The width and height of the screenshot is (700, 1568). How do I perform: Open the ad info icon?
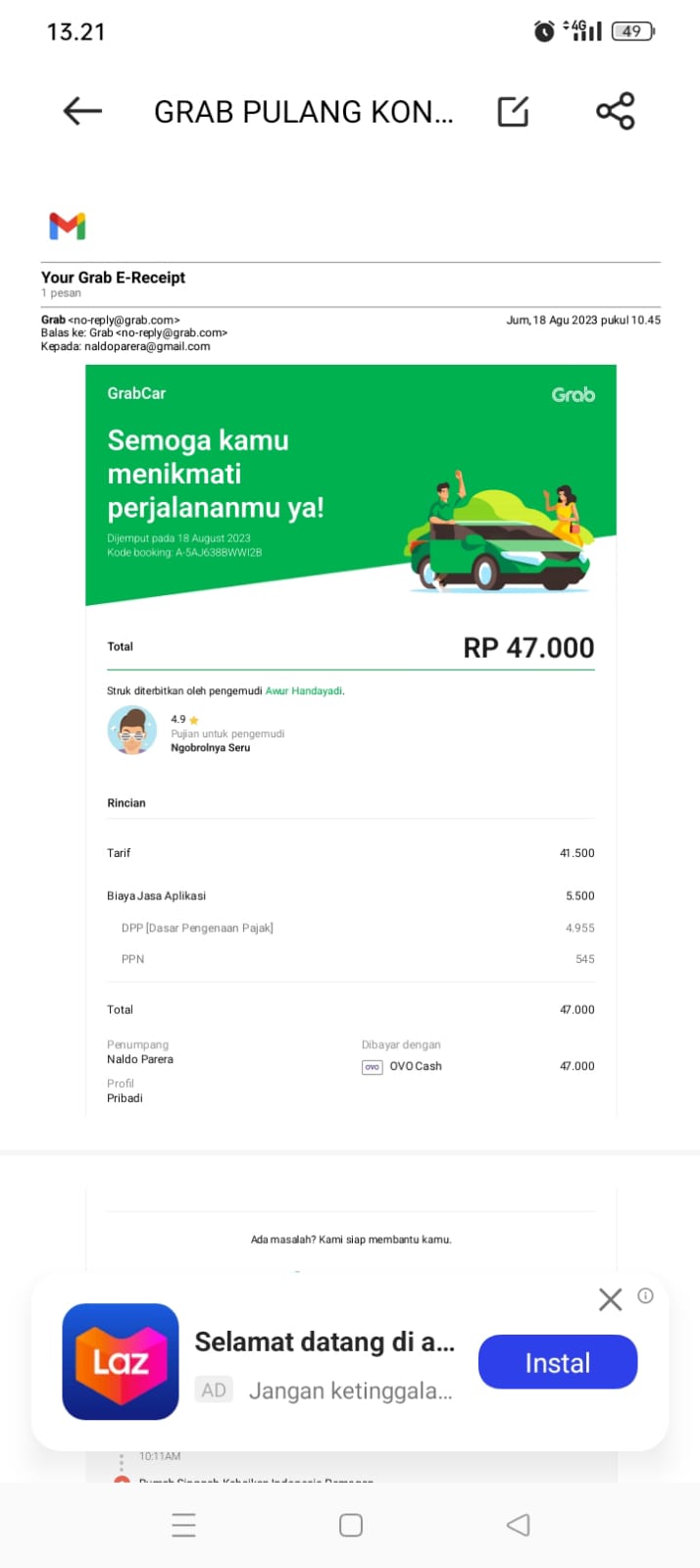(x=645, y=1295)
